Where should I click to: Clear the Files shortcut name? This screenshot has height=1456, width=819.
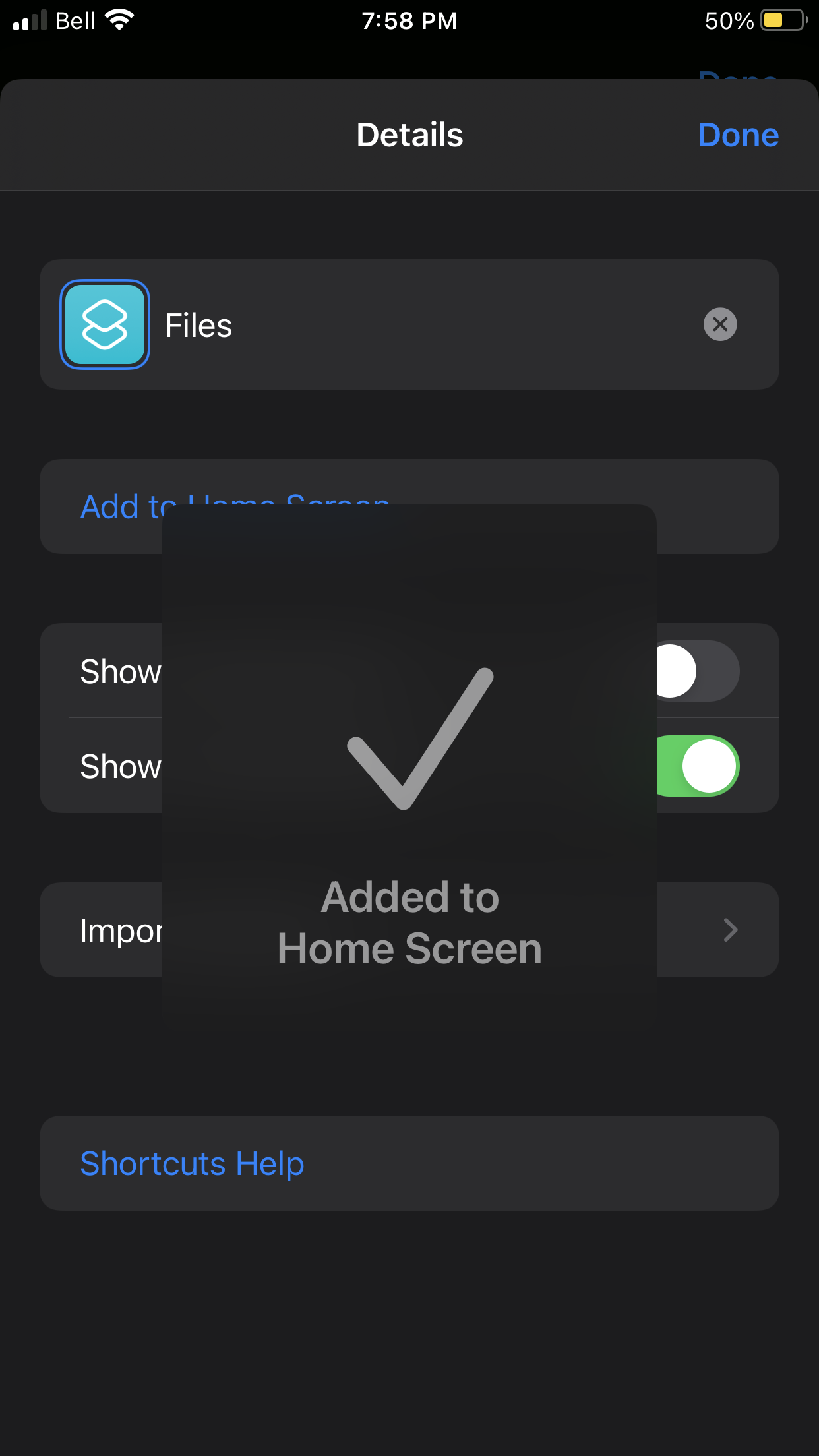tap(719, 324)
